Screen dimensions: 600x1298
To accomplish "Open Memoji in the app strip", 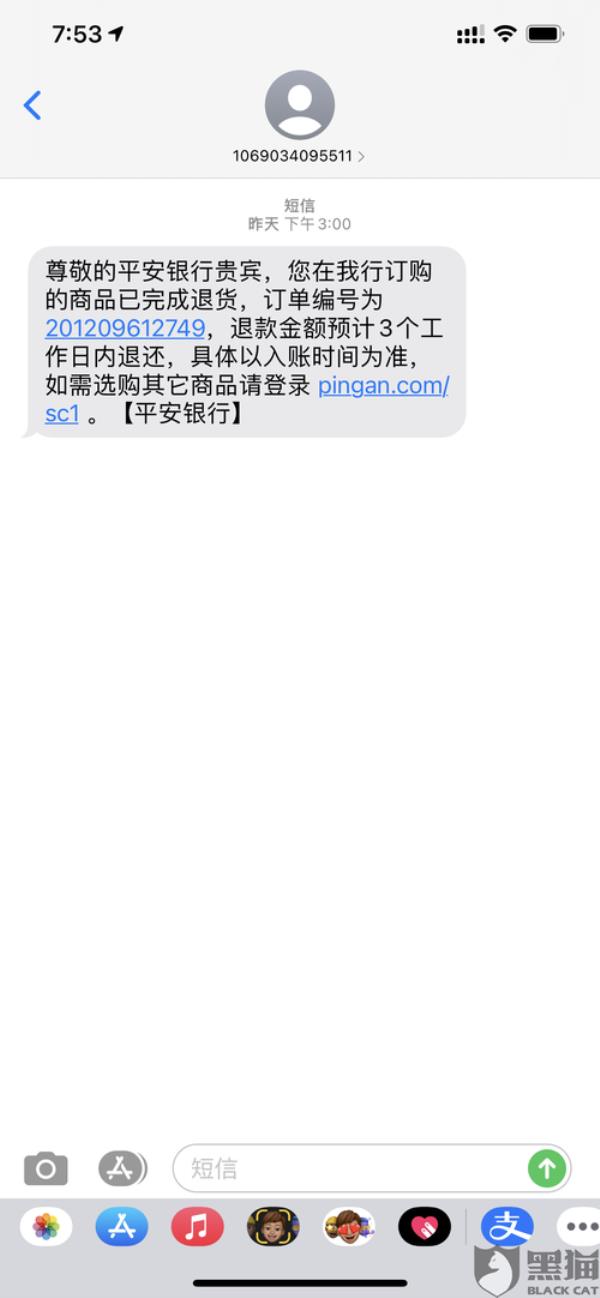I will (273, 1226).
